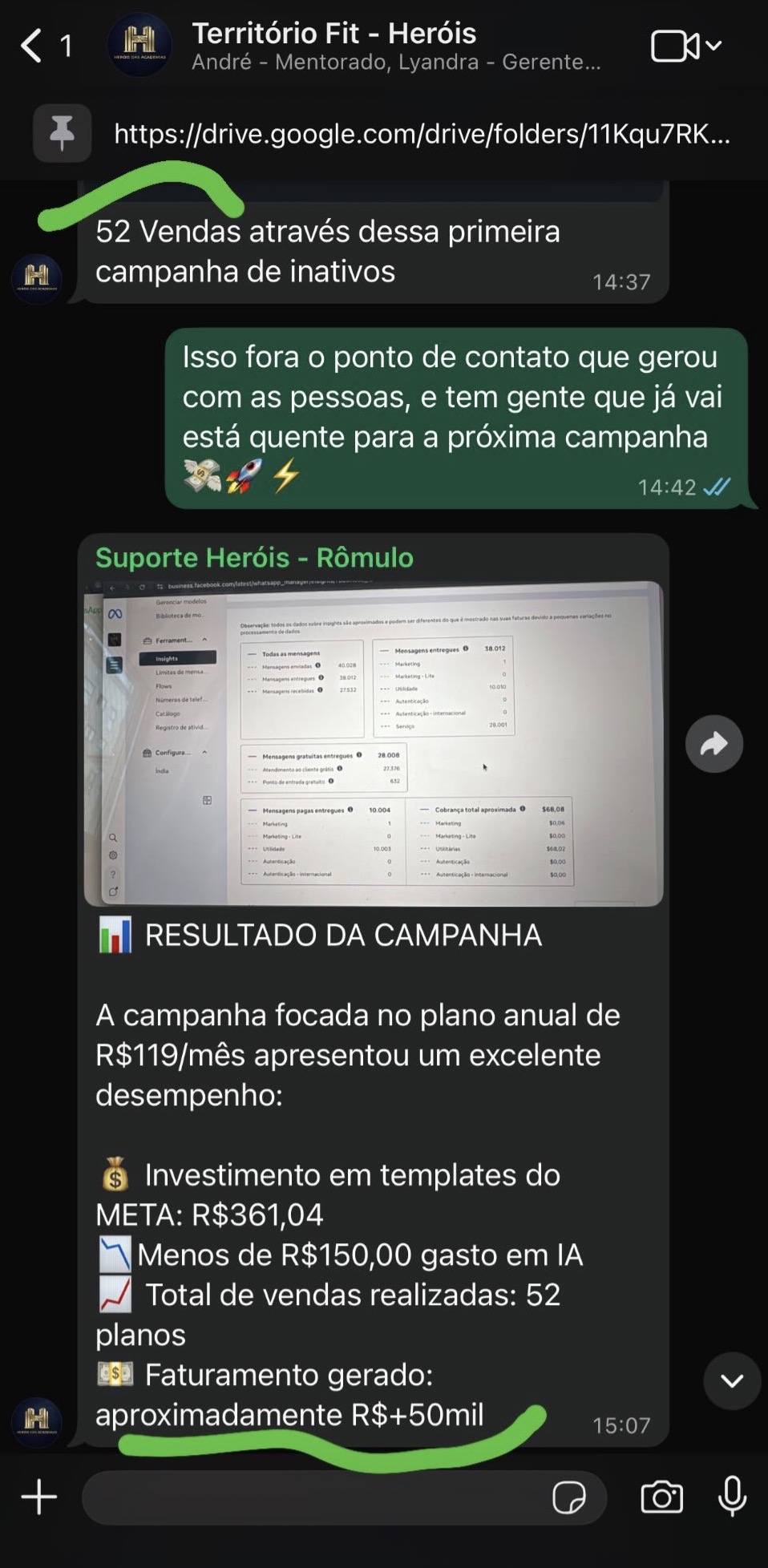
Task: Tap the back chevron to leave the chat
Action: (x=29, y=46)
